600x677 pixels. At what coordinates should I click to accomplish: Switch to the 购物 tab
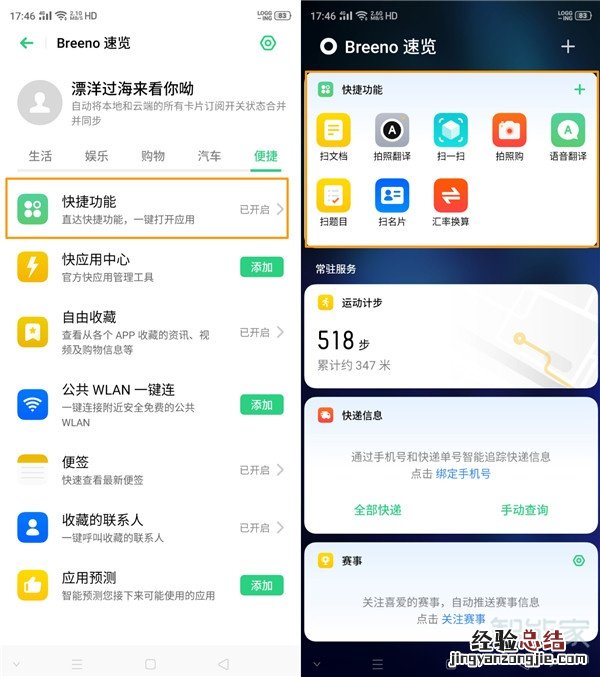tap(153, 156)
